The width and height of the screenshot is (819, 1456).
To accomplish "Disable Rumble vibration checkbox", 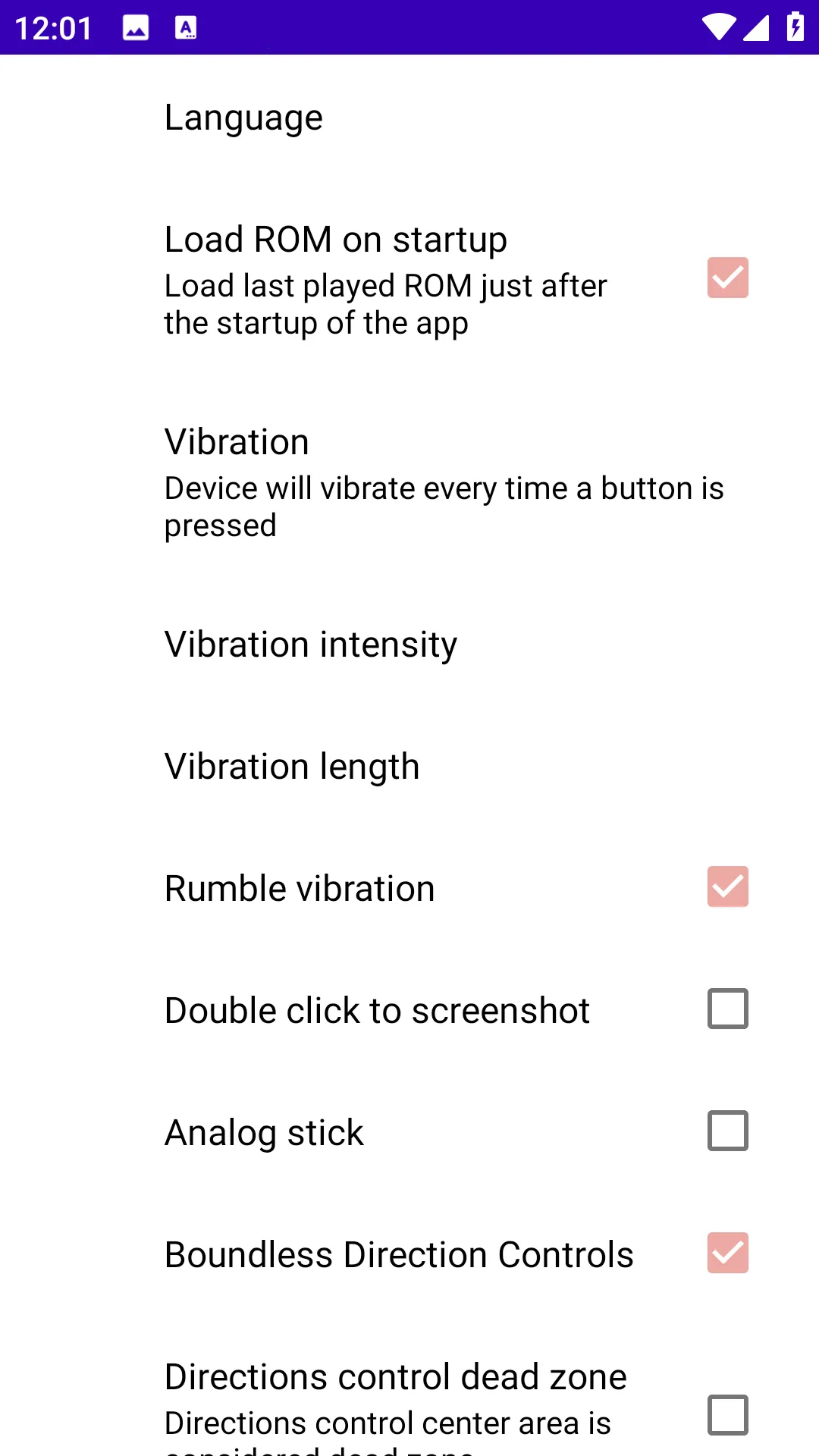I will 727,887.
